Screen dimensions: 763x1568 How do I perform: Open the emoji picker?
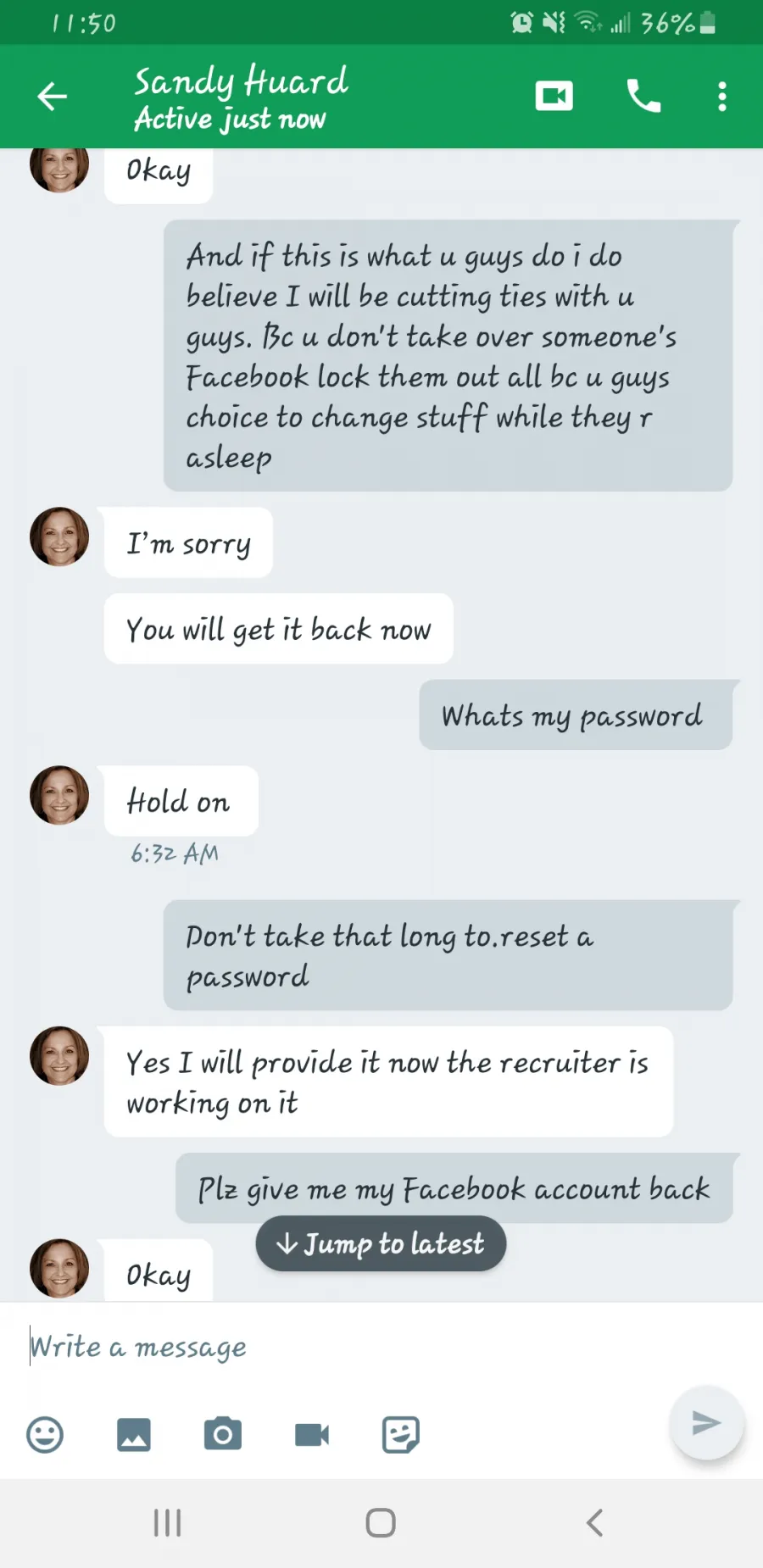(x=45, y=1435)
